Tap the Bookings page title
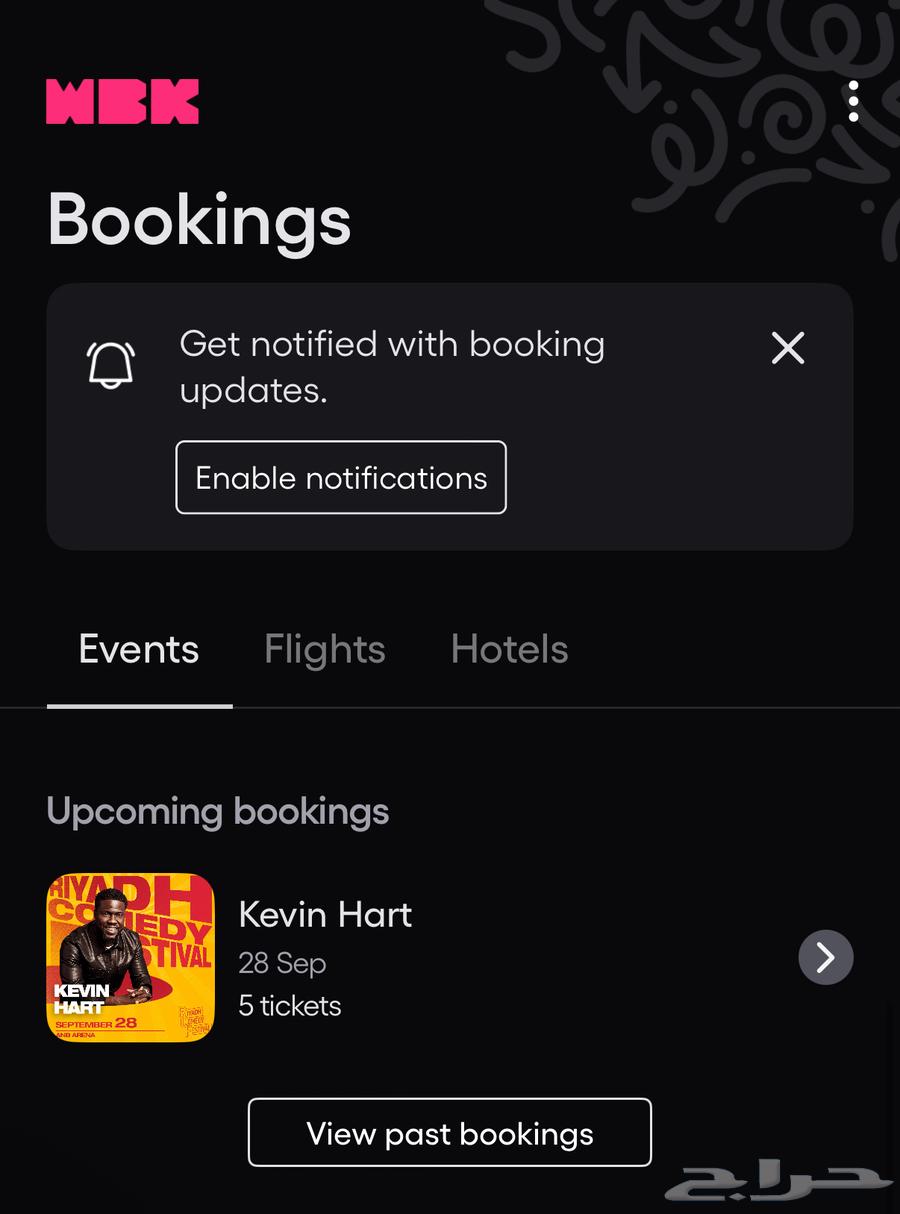Viewport: 900px width, 1214px height. pyautogui.click(x=198, y=220)
